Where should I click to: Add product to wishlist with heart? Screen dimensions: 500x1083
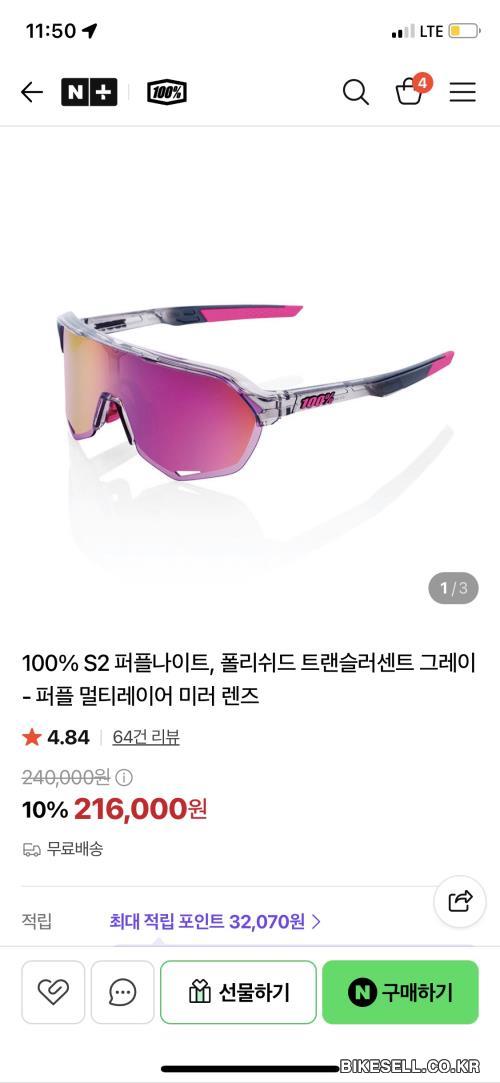click(x=53, y=992)
